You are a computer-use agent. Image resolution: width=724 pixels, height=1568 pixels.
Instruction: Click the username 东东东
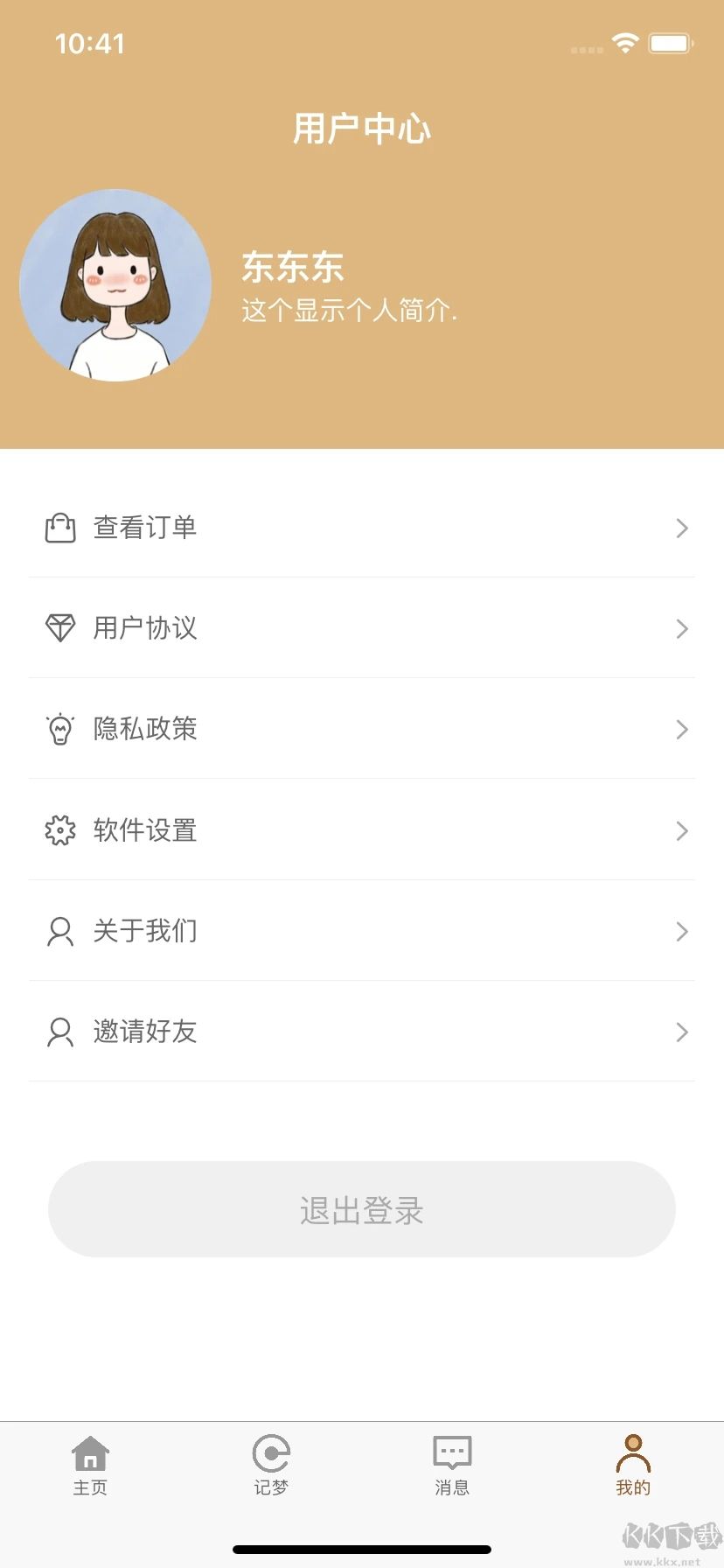(292, 269)
